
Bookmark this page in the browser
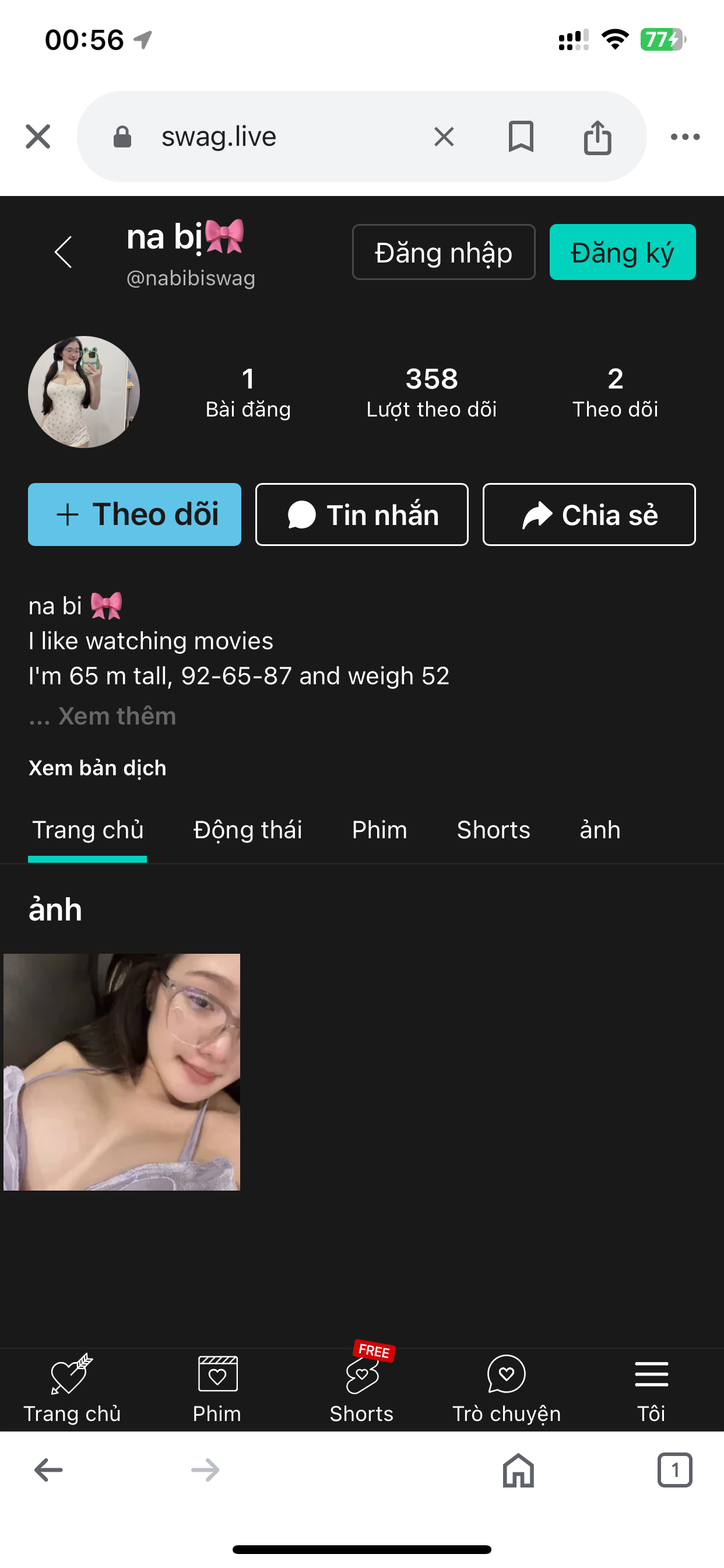tap(521, 136)
